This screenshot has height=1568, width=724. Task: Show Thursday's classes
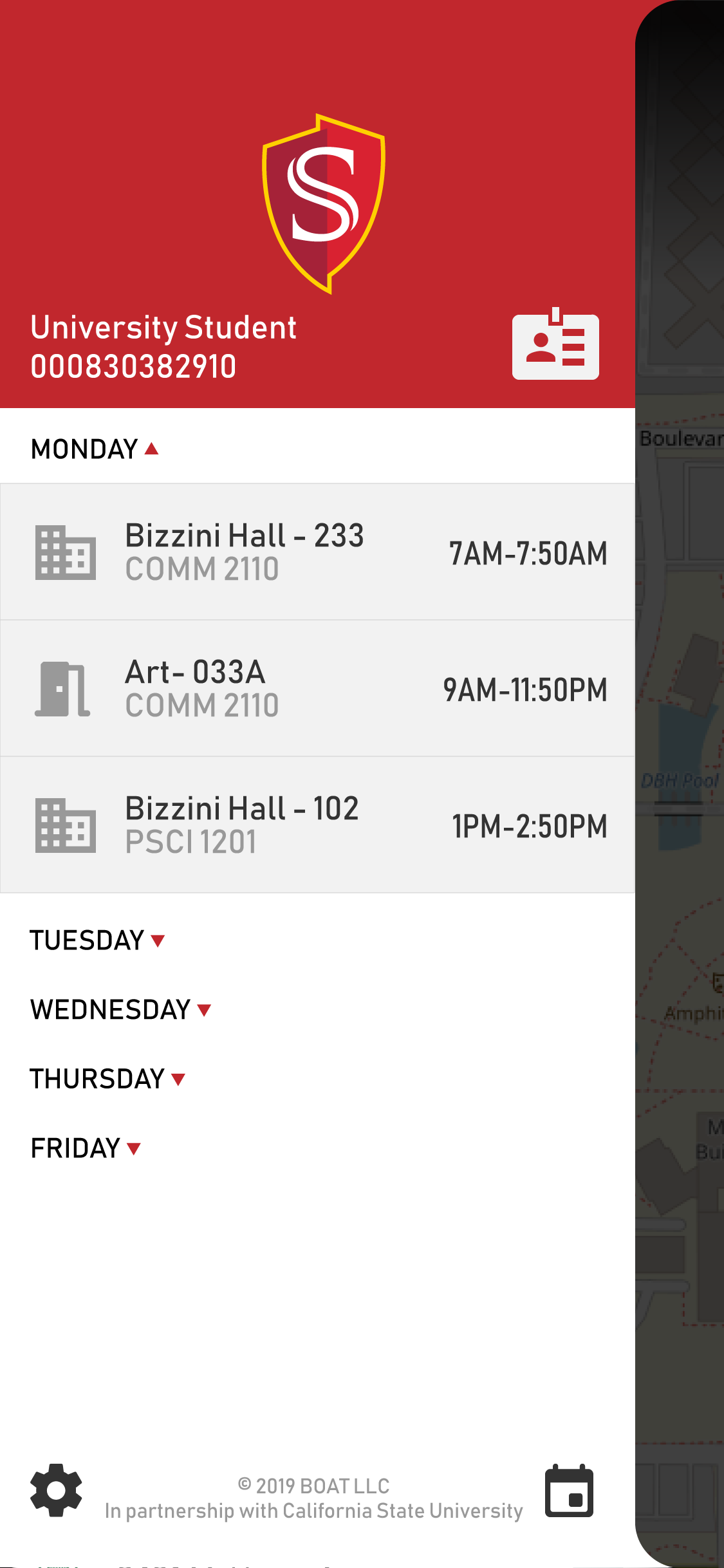tap(108, 1079)
